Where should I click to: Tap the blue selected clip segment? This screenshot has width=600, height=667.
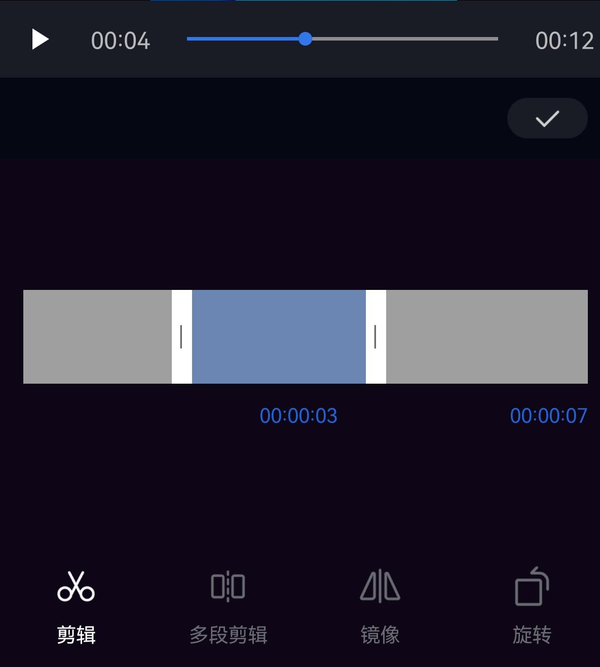279,337
